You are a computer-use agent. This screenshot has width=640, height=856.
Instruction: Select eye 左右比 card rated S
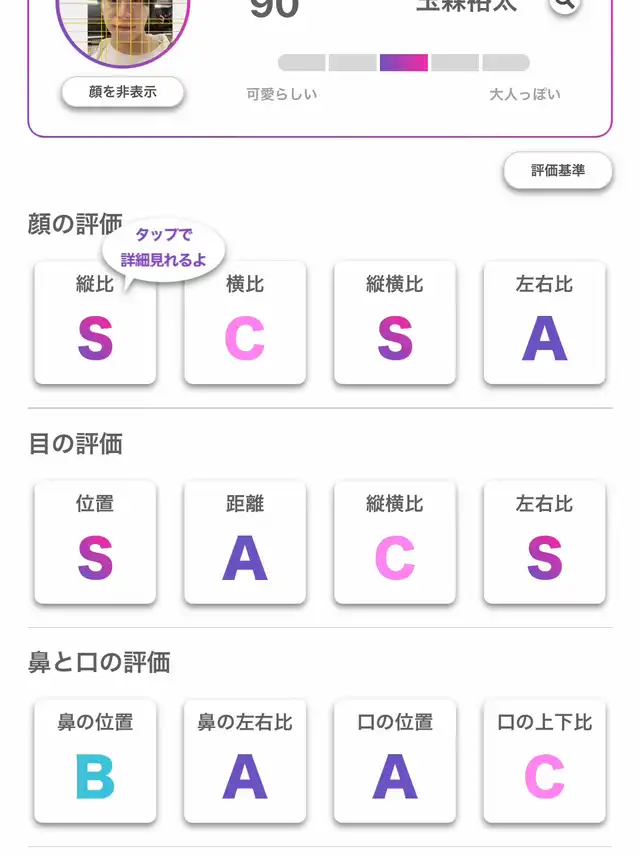[x=544, y=542]
